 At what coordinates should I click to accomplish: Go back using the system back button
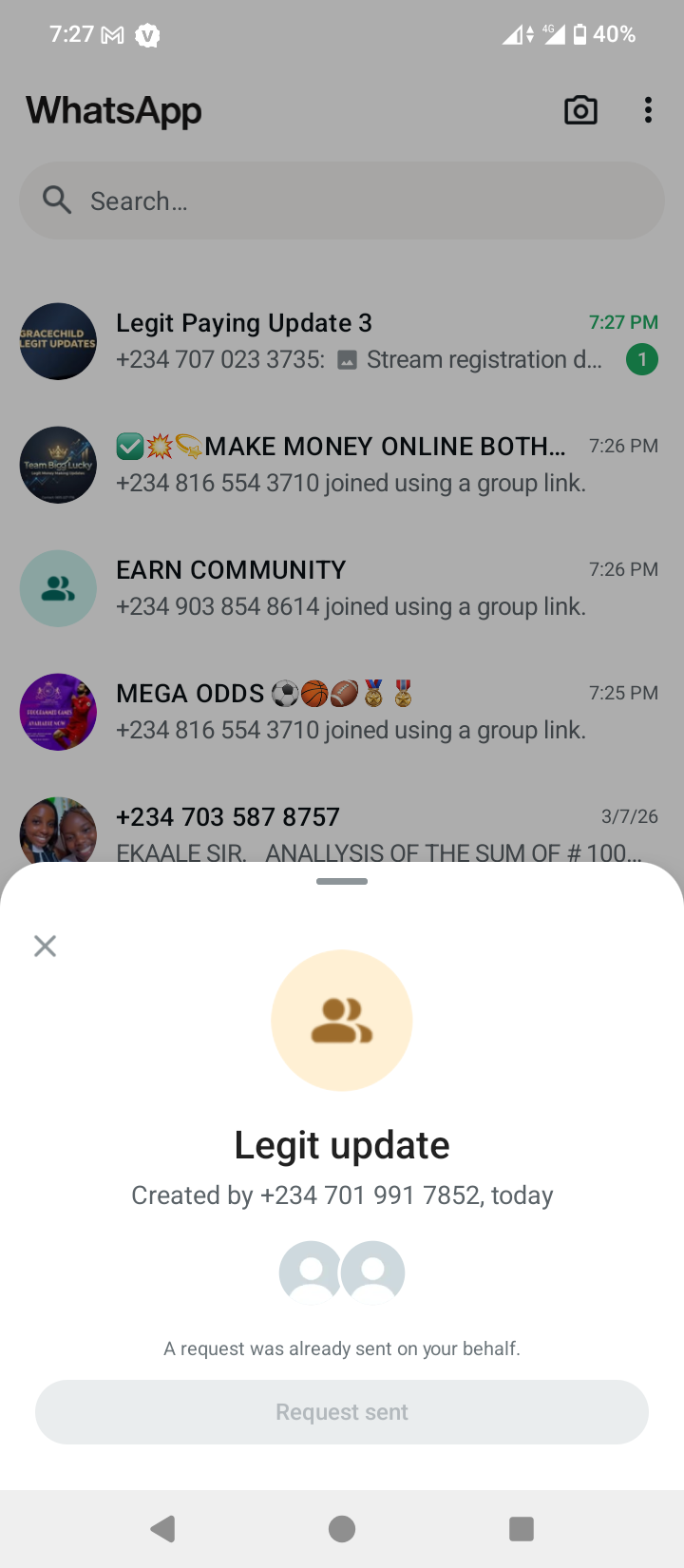pyautogui.click(x=163, y=1528)
